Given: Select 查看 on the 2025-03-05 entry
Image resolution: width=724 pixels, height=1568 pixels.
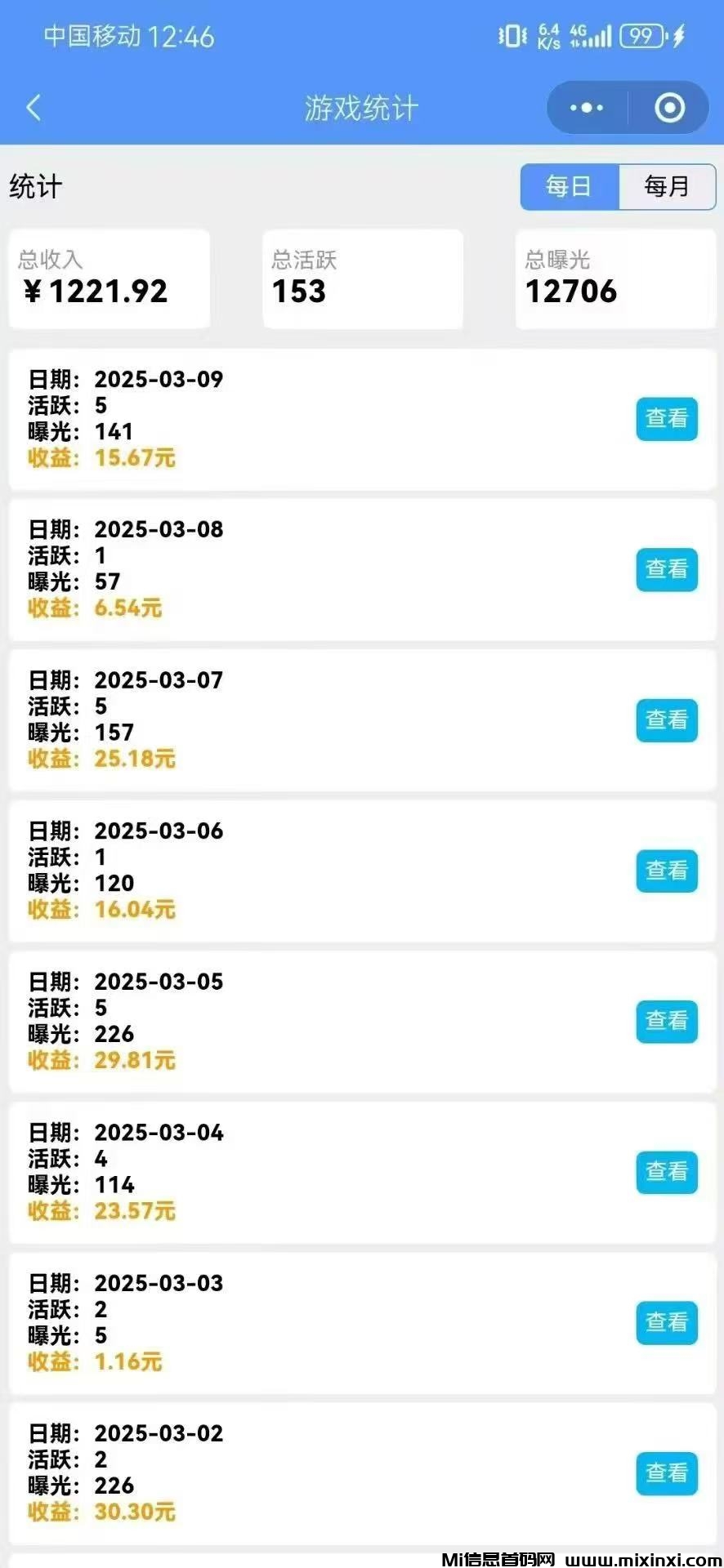Looking at the screenshot, I should (667, 1022).
